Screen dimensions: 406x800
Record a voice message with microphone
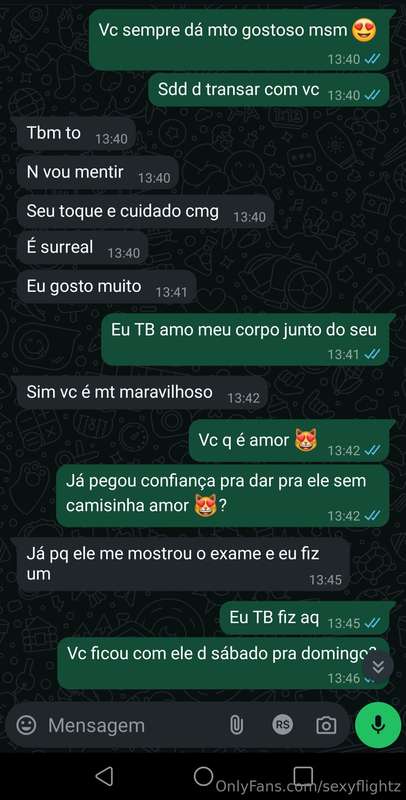pyautogui.click(x=378, y=724)
